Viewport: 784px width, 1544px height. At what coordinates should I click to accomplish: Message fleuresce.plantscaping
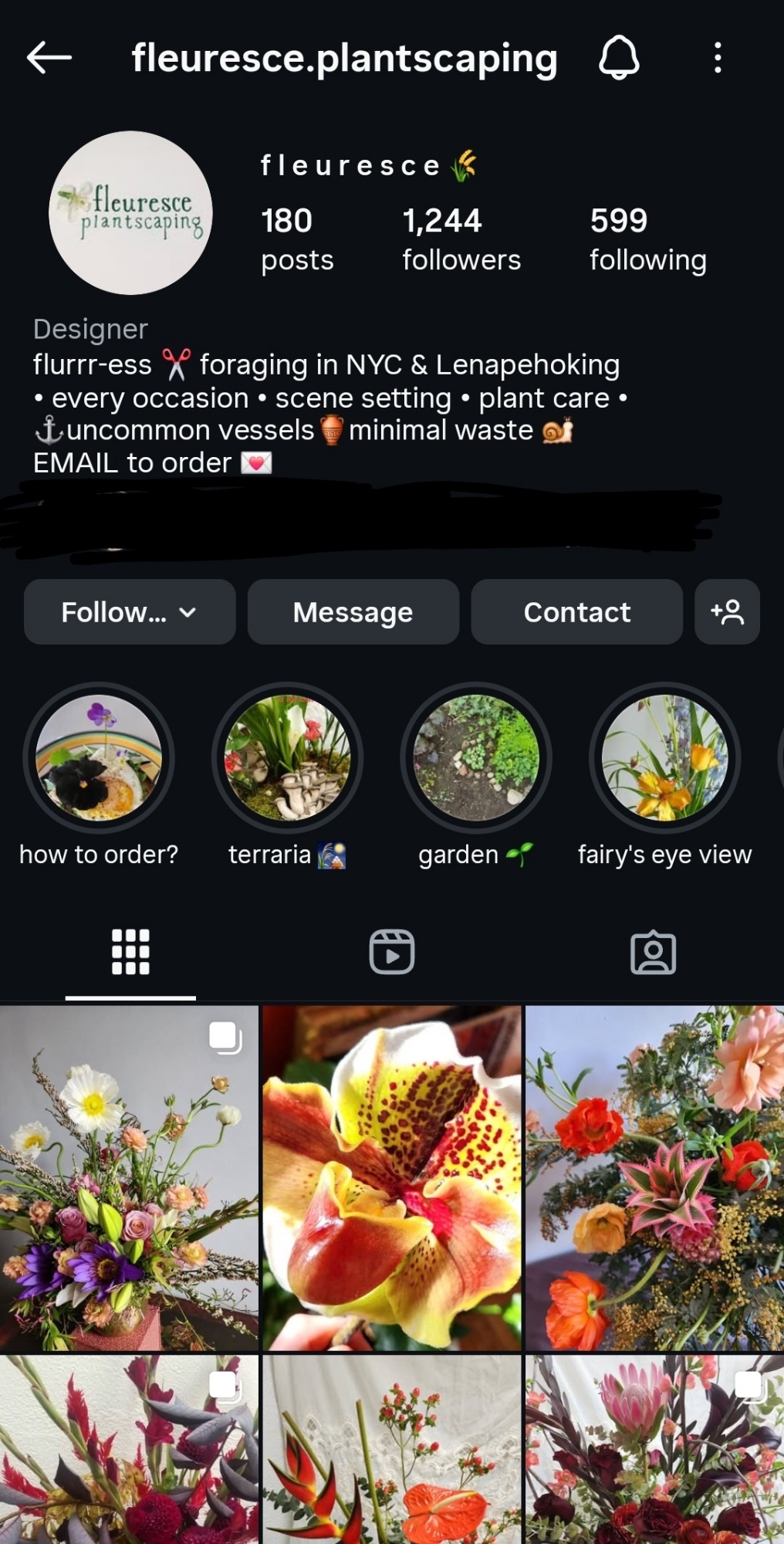(x=353, y=612)
